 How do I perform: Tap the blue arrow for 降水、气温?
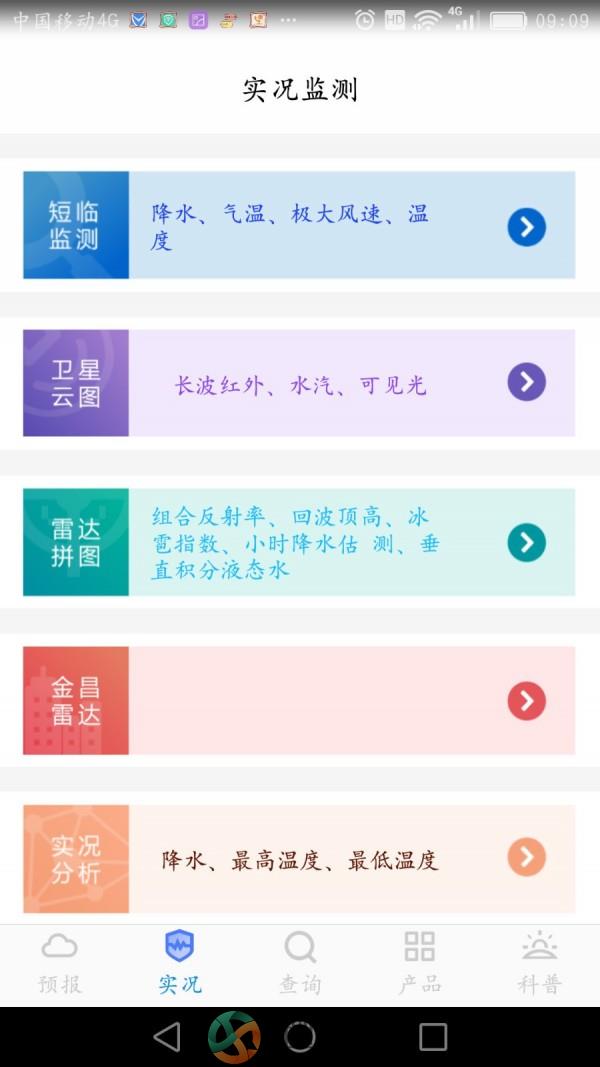pos(527,227)
